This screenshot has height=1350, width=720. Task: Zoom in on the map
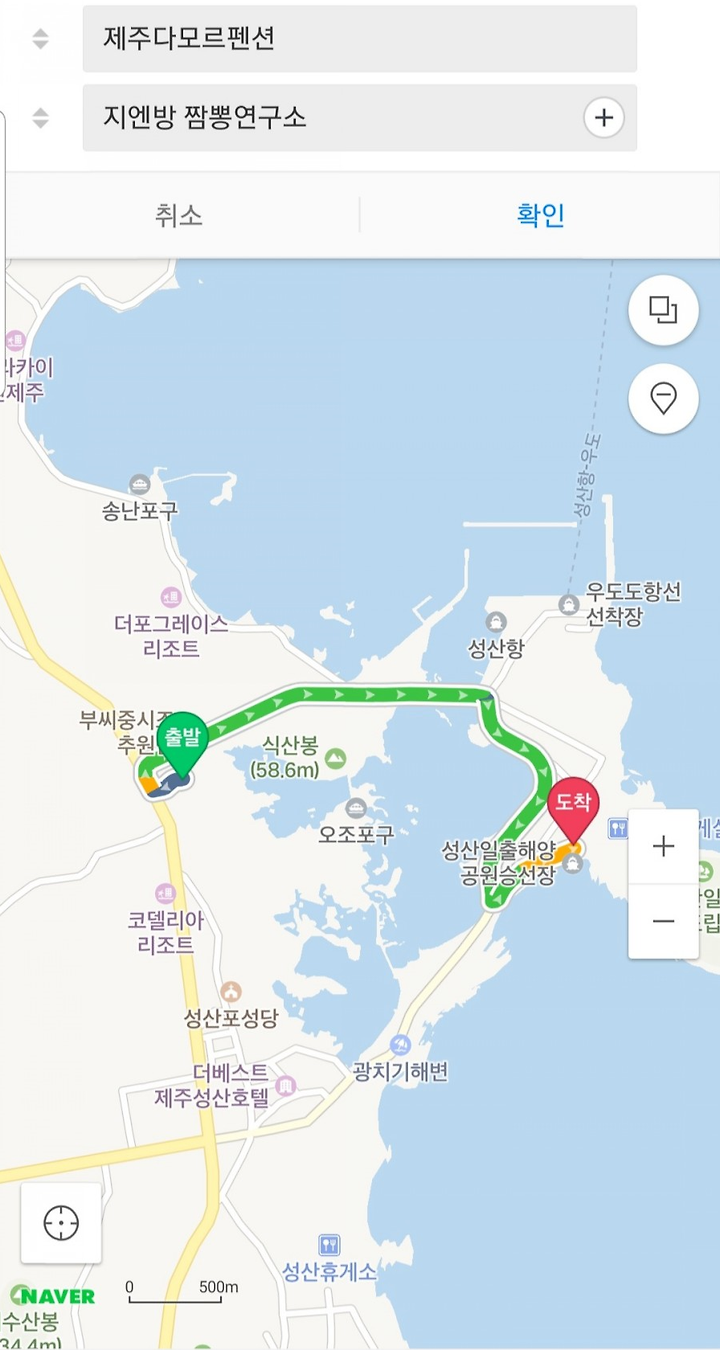click(663, 847)
